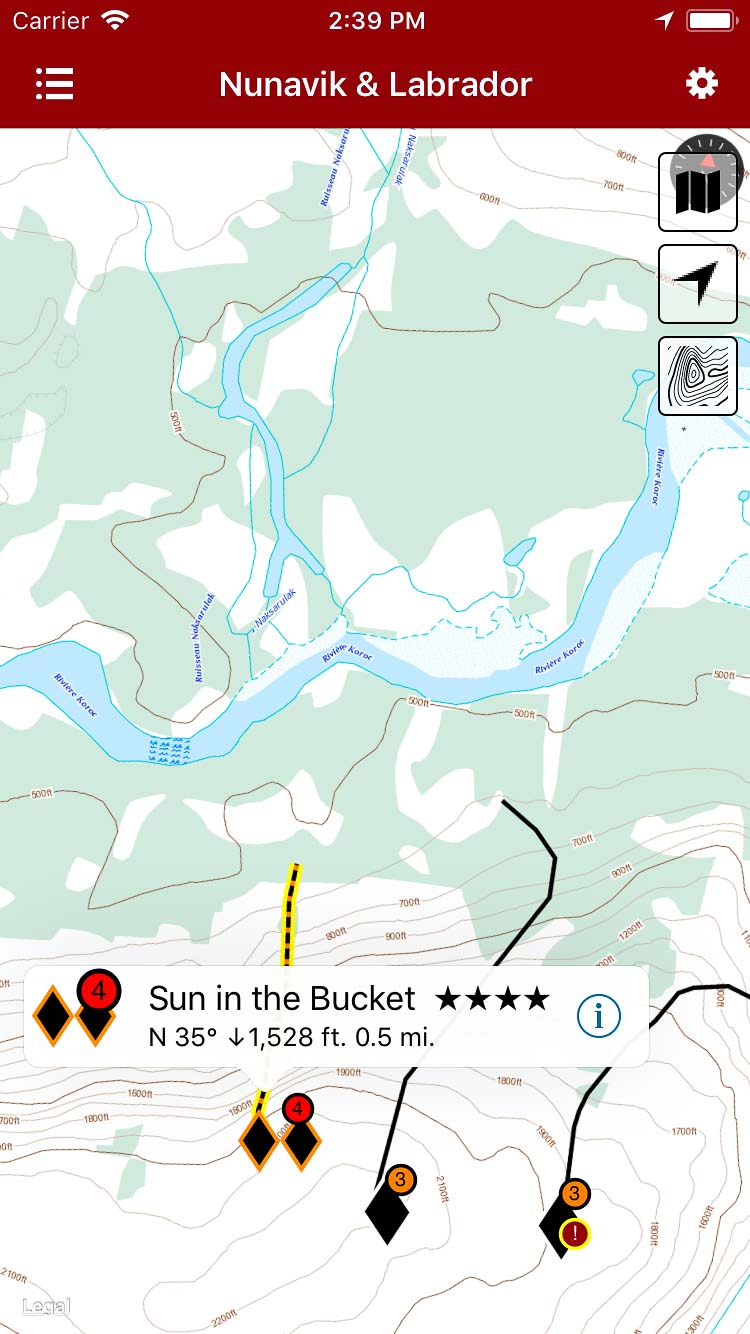
Task: Toggle the topographic contour layer
Action: point(698,376)
